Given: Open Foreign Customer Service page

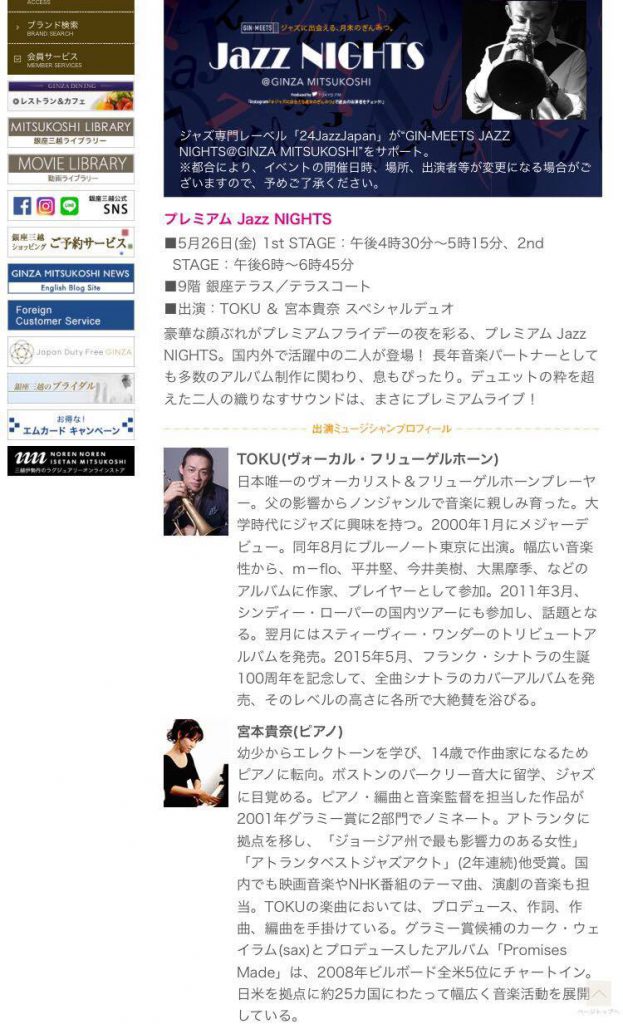Looking at the screenshot, I should 70,315.
